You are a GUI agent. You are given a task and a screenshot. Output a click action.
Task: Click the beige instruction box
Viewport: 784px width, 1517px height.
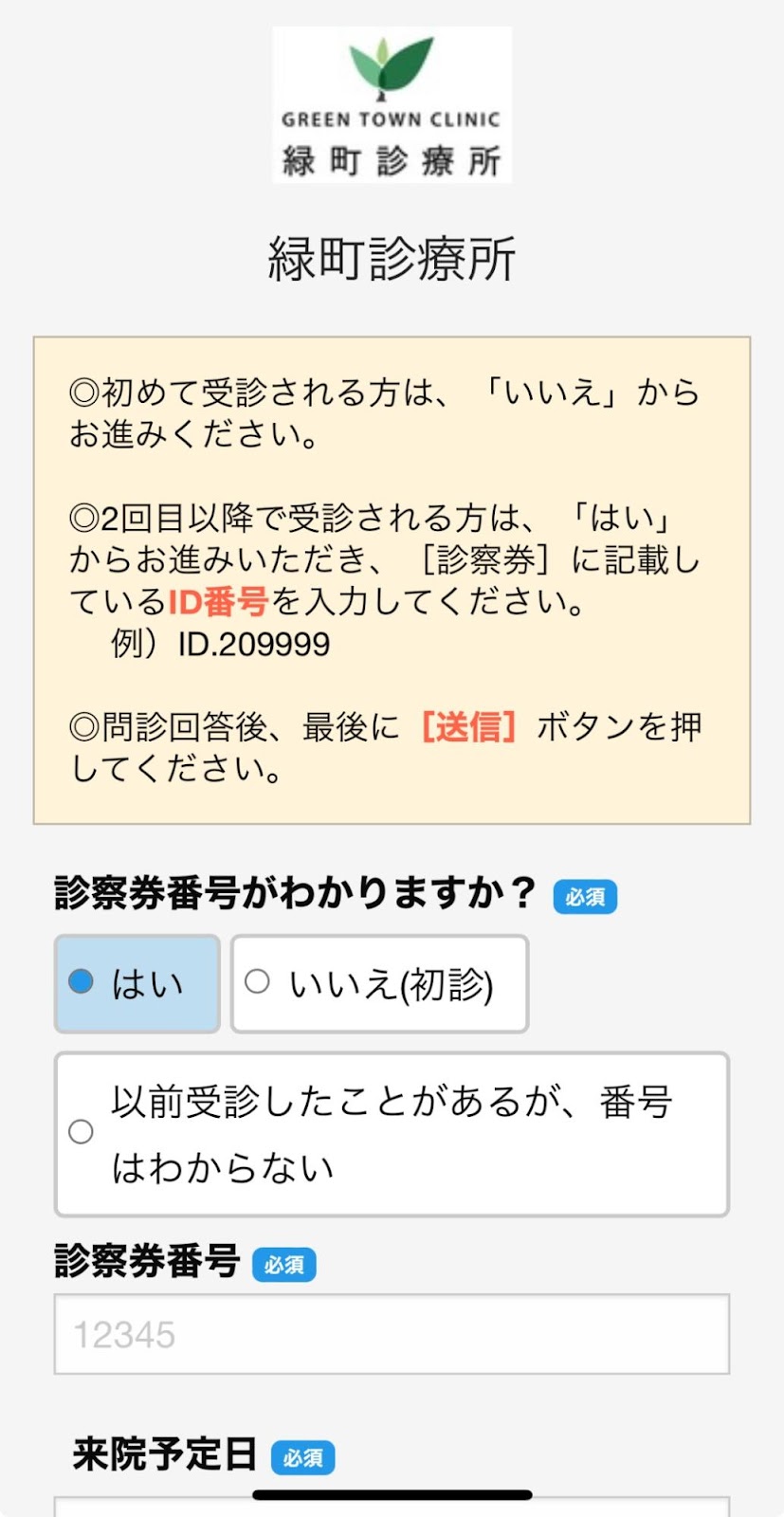click(392, 578)
